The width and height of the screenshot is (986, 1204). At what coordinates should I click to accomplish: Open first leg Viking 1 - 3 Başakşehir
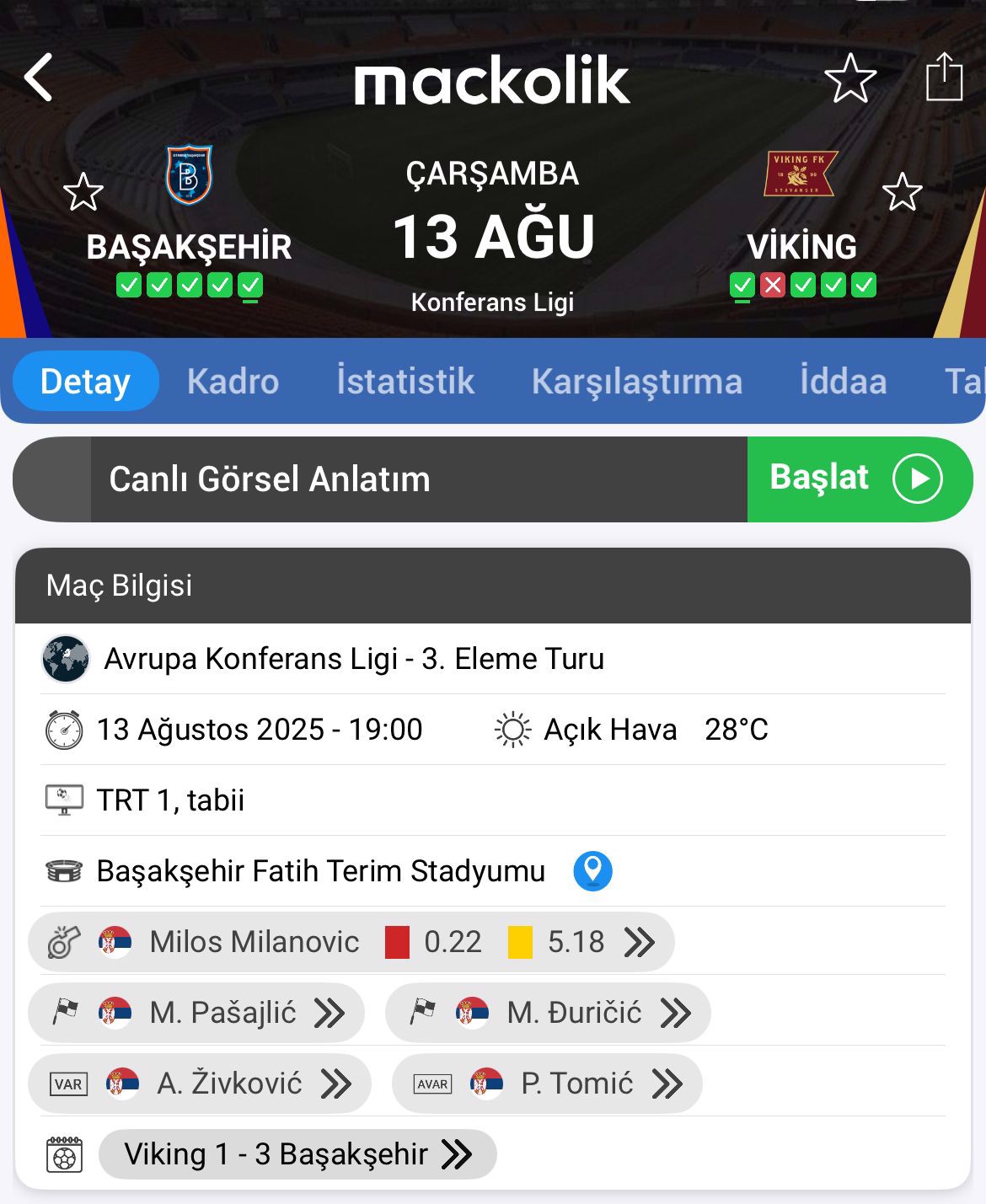[x=297, y=1154]
